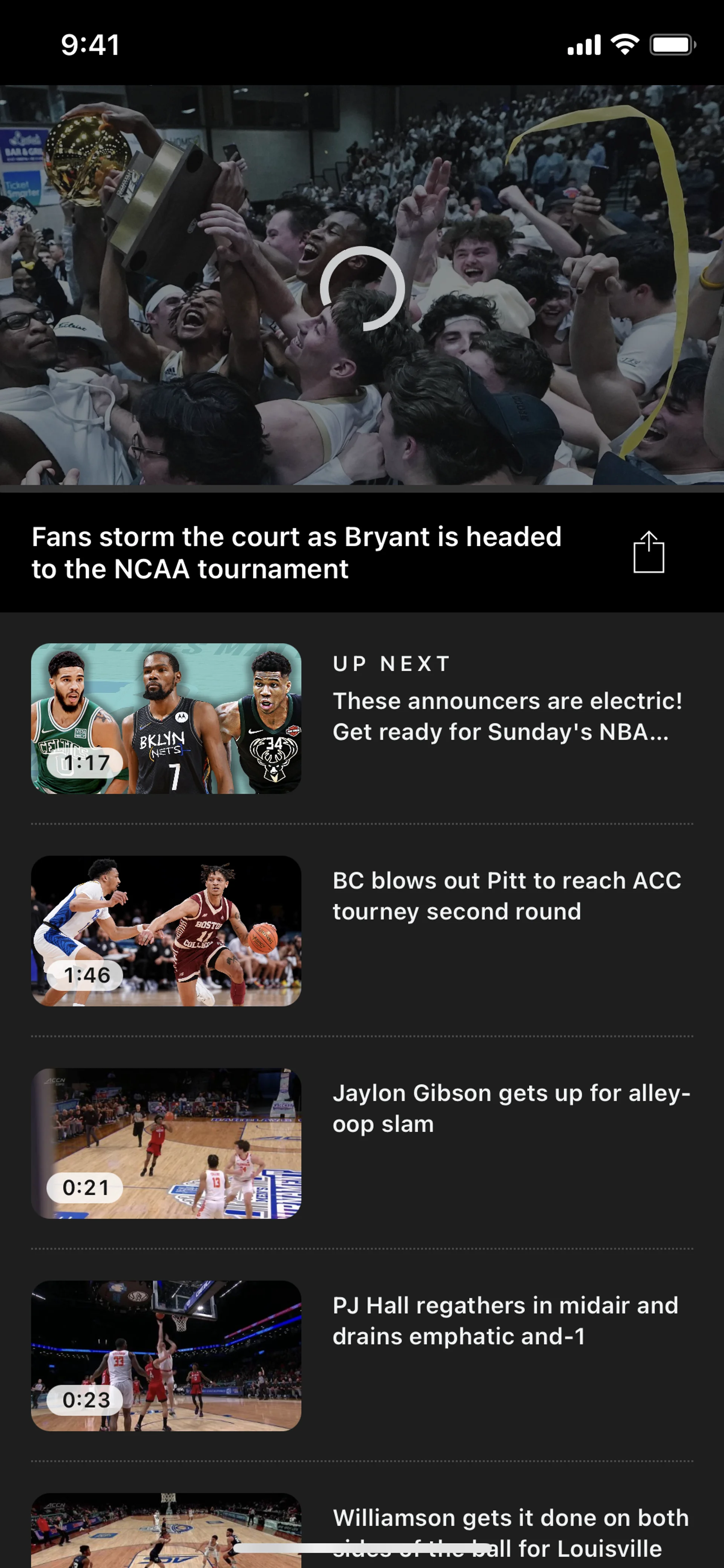Tap the loading video player
Screen dimensions: 724x1568
tap(362, 286)
